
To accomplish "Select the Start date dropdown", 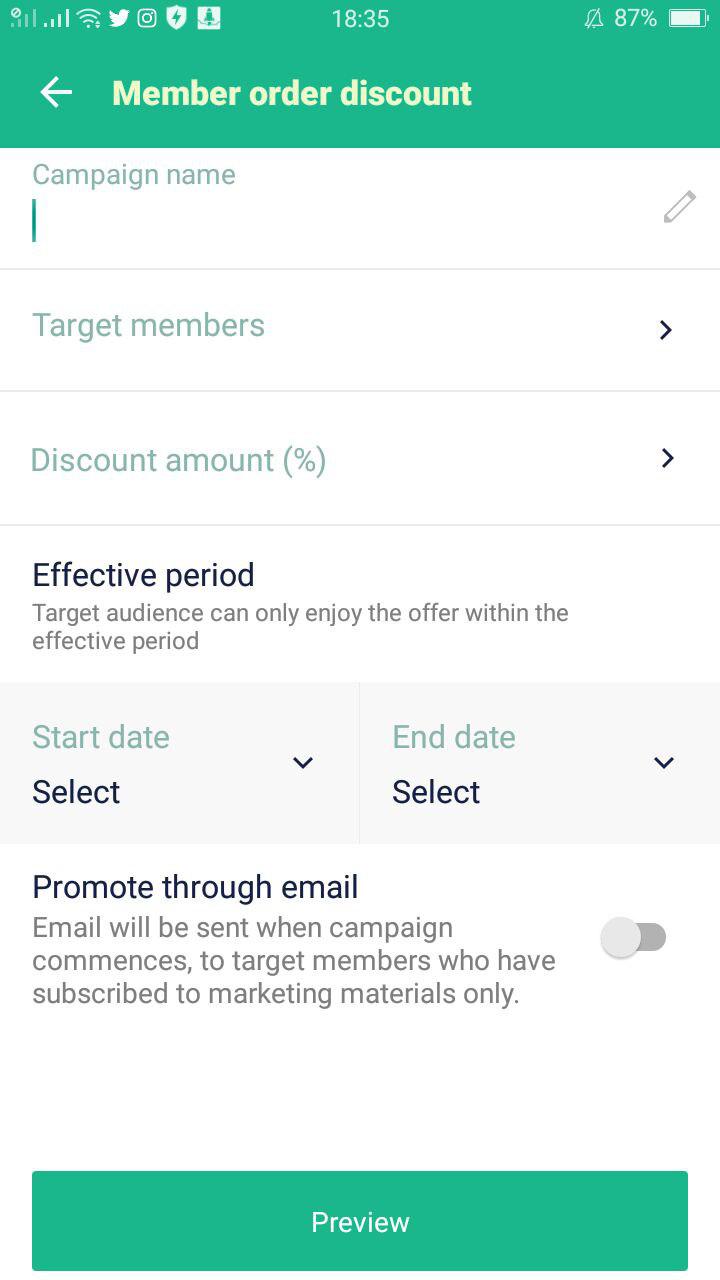I will coord(180,764).
